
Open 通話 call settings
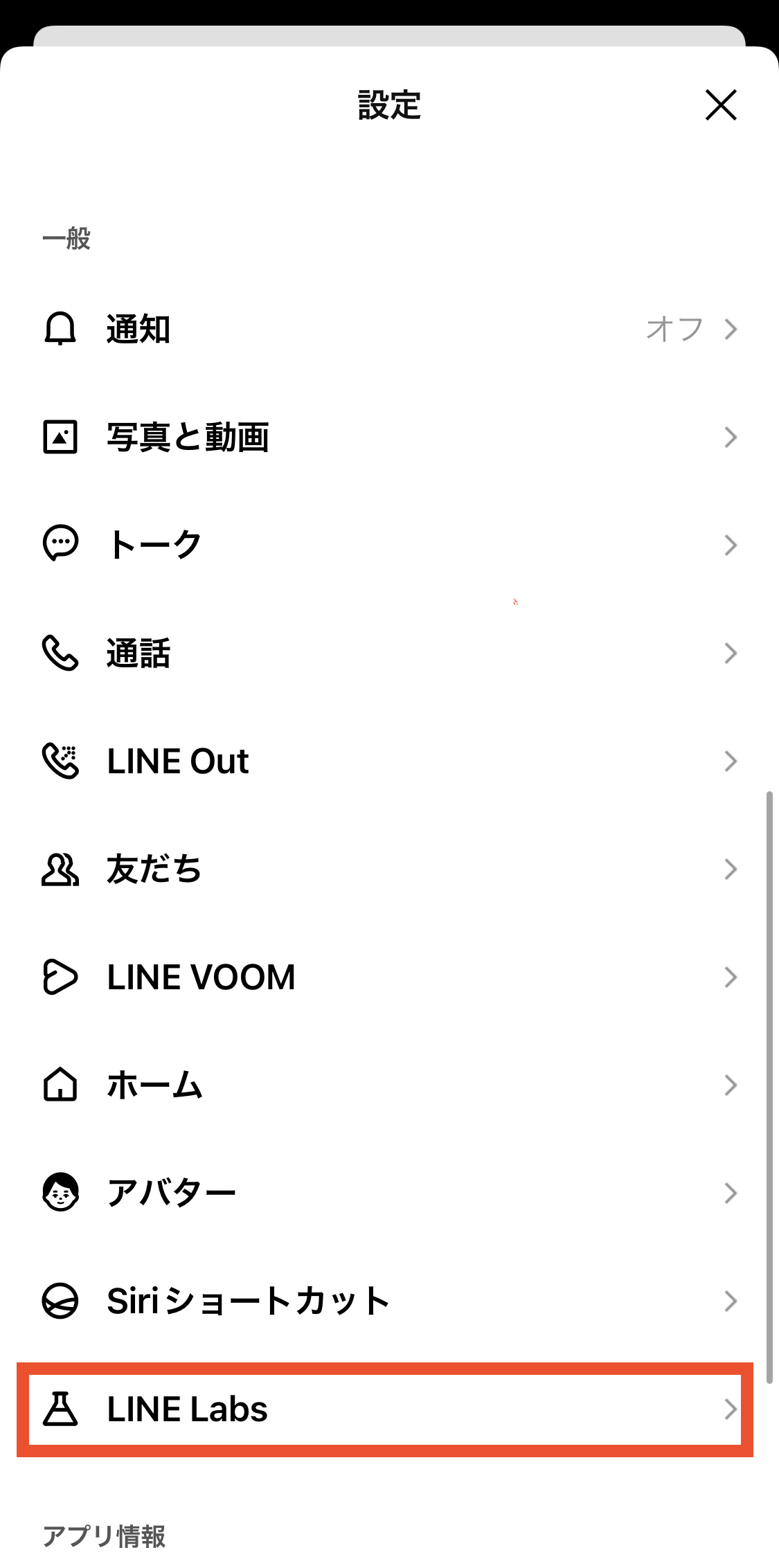(388, 653)
